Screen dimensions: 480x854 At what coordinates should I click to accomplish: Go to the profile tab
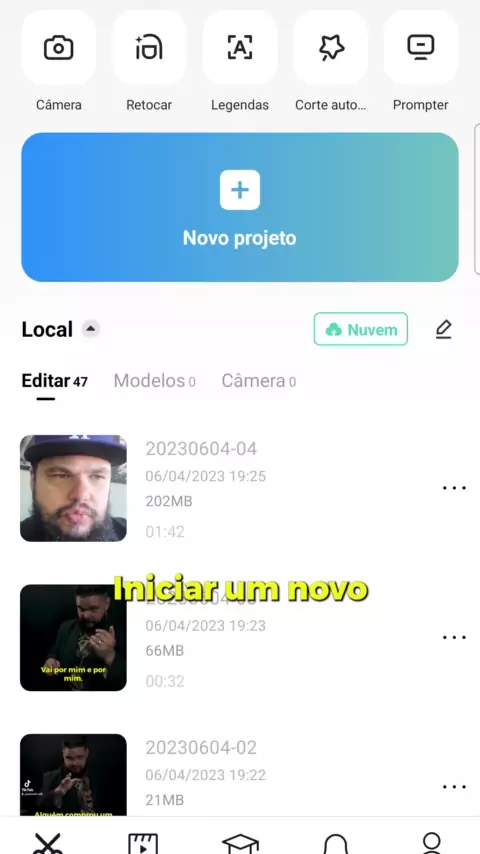tap(432, 843)
